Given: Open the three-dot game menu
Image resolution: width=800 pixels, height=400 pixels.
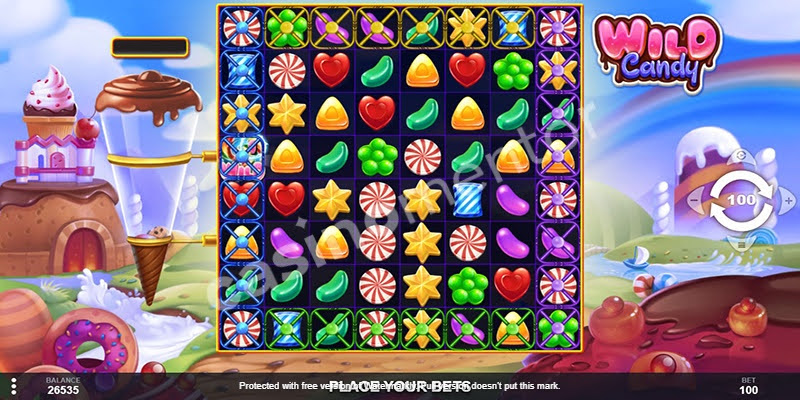Looking at the screenshot, I should (x=12, y=386).
